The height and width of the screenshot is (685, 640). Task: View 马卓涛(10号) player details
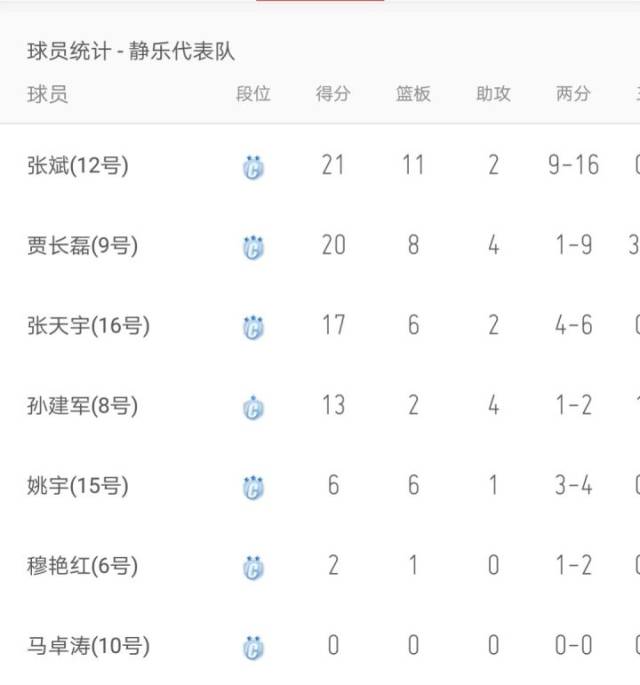88,646
